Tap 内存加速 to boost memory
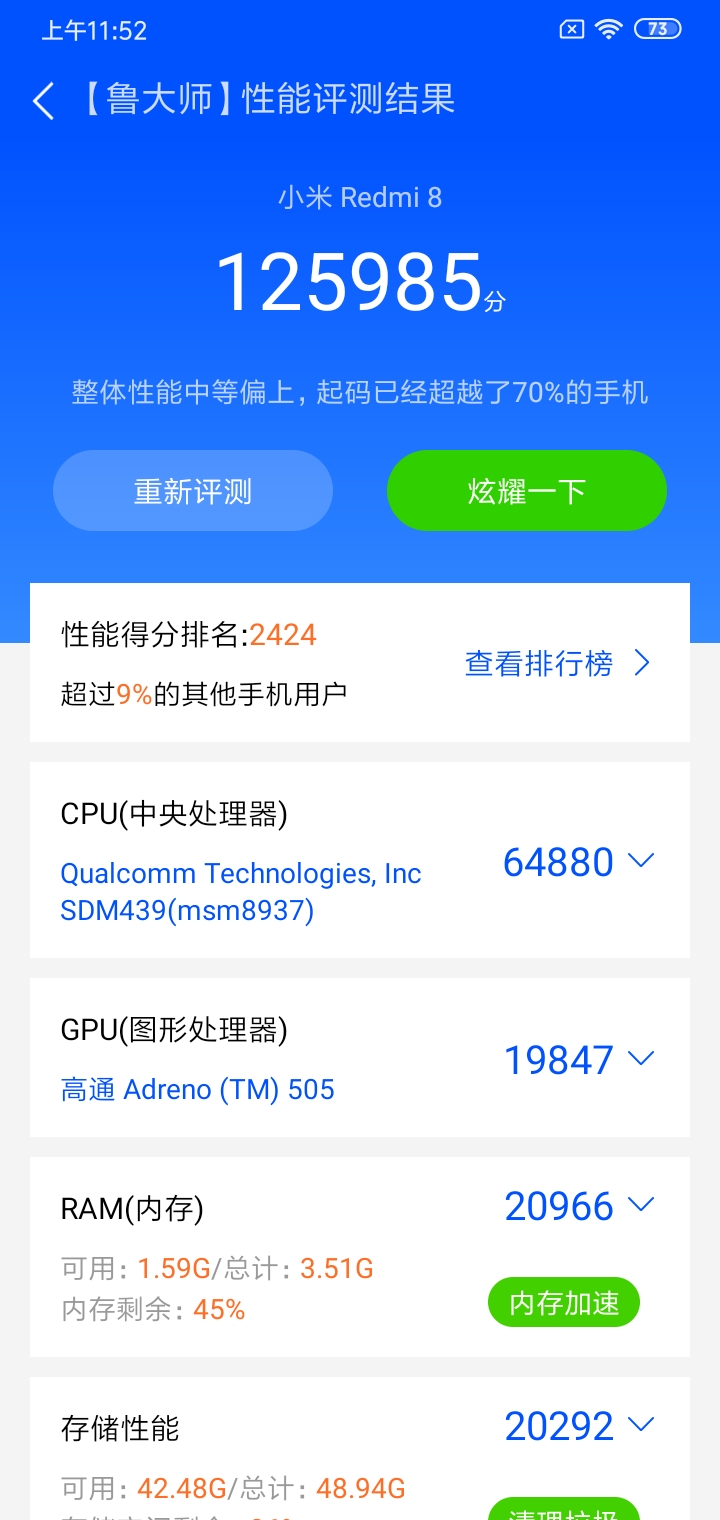 (x=563, y=1302)
